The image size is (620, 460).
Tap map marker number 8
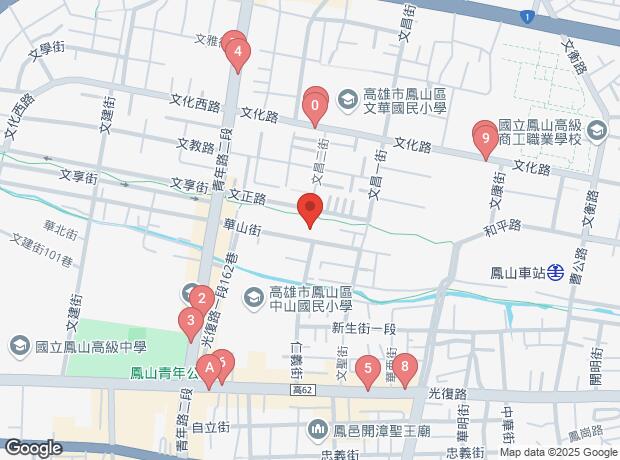(x=405, y=368)
